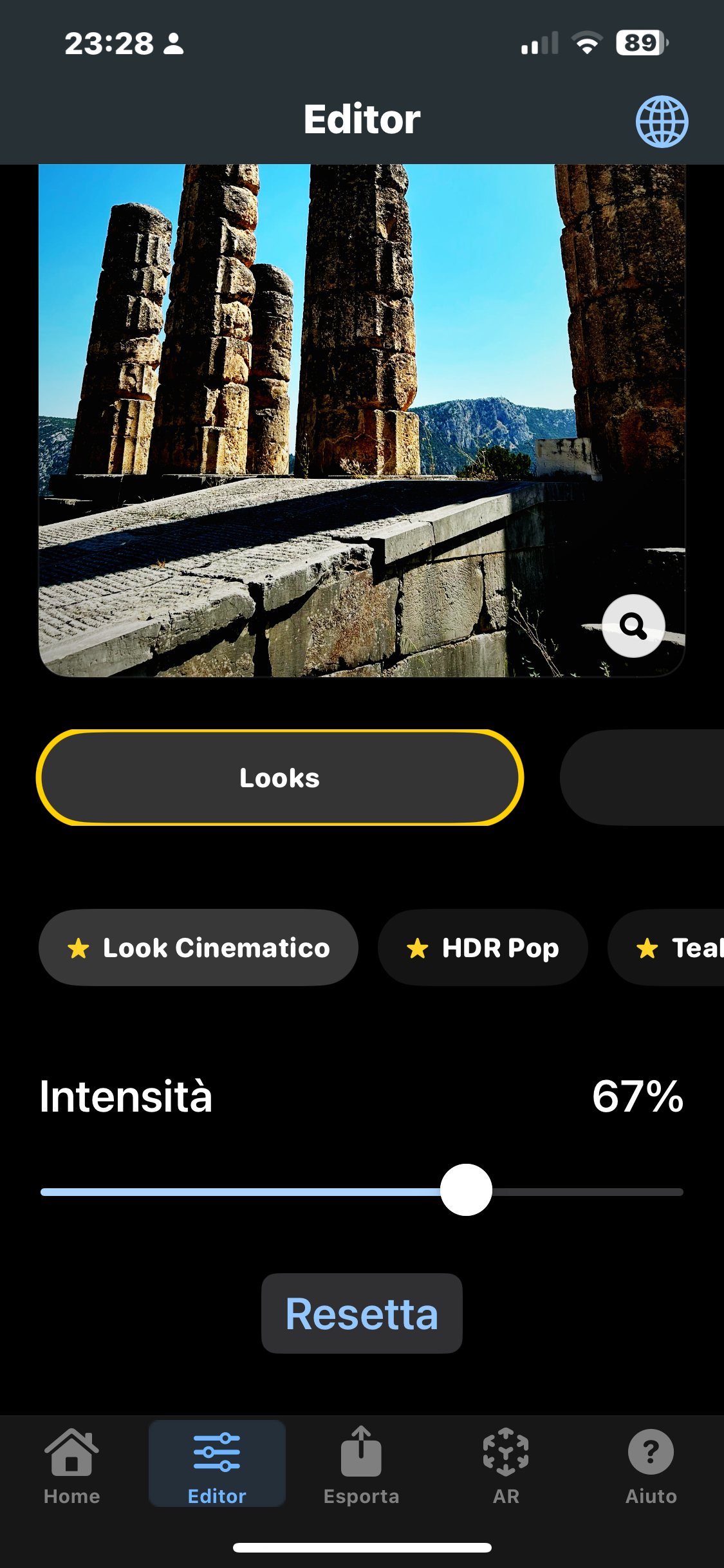Tap the magnifier icon on the photo
The width and height of the screenshot is (724, 1568).
[x=633, y=626]
